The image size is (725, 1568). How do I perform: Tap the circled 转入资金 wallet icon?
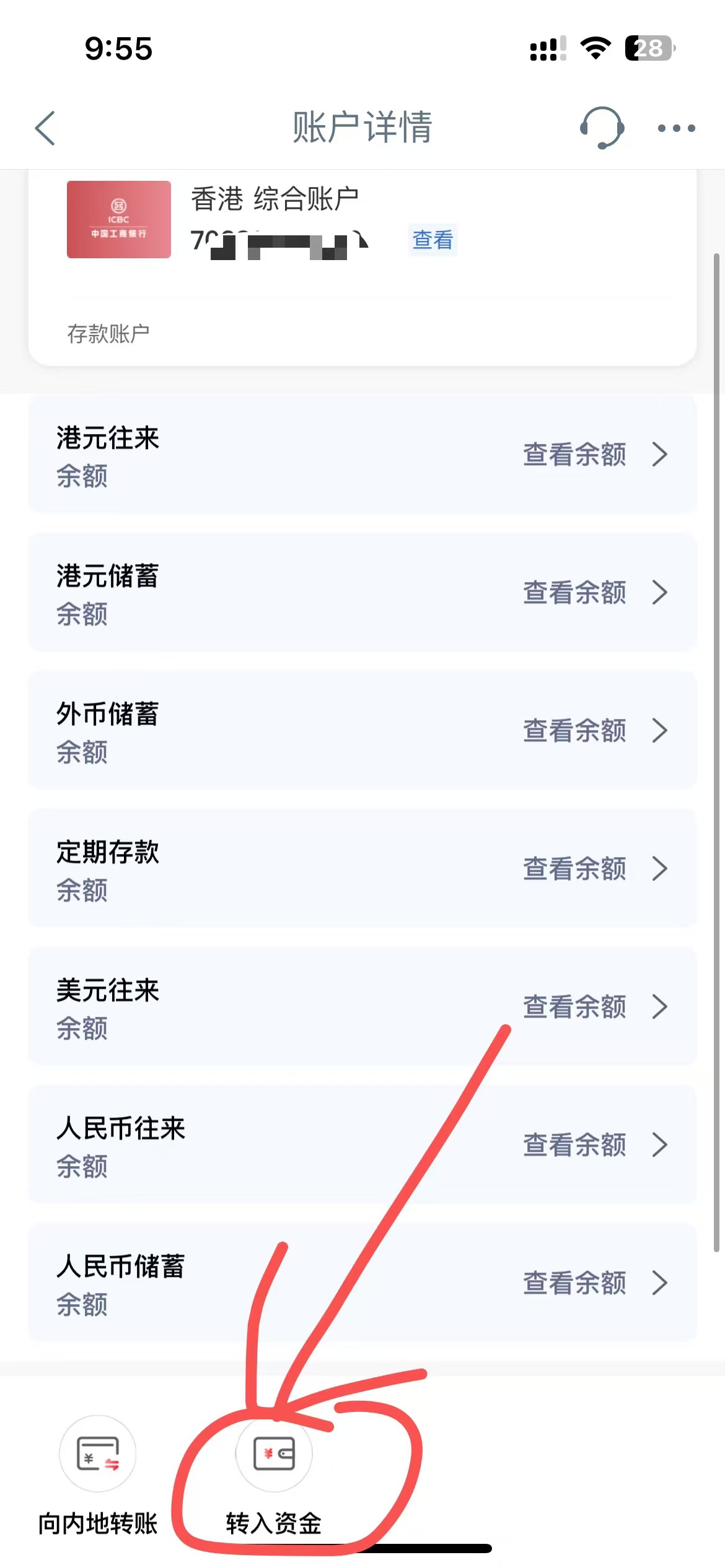click(273, 1455)
